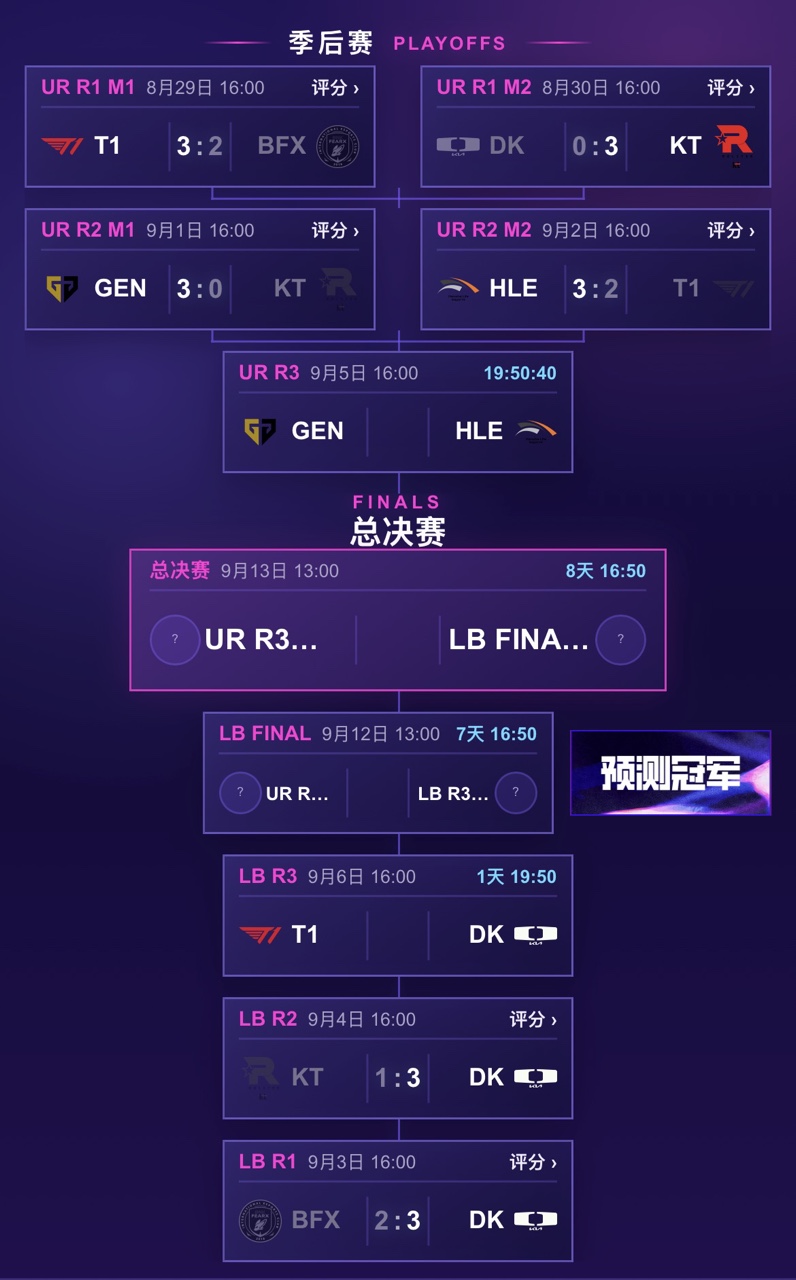Open 评分 for UR R2 M1 GEN vs KT
This screenshot has height=1280, width=796.
(335, 230)
